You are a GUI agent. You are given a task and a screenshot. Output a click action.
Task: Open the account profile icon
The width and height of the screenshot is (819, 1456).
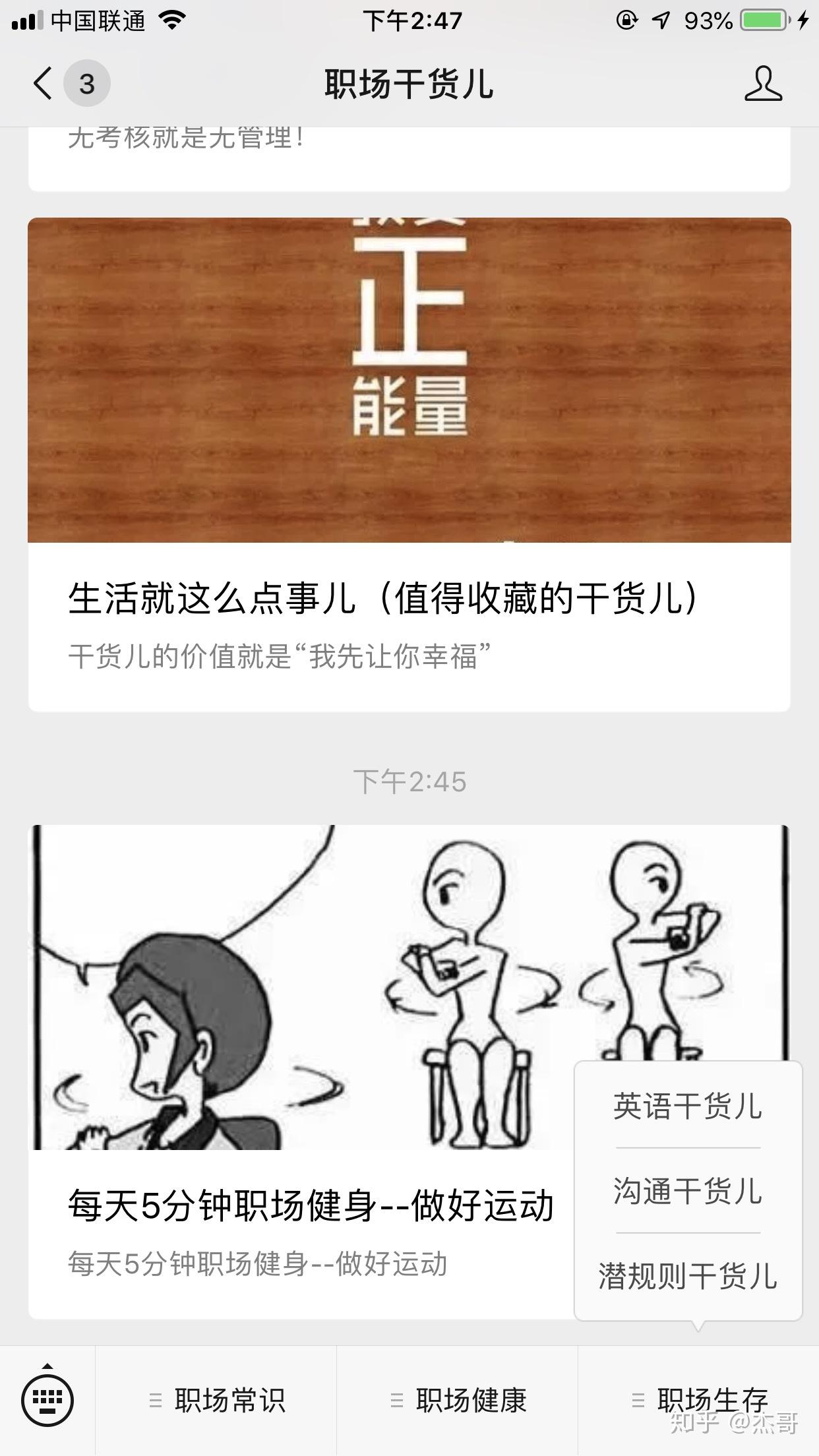tap(763, 84)
